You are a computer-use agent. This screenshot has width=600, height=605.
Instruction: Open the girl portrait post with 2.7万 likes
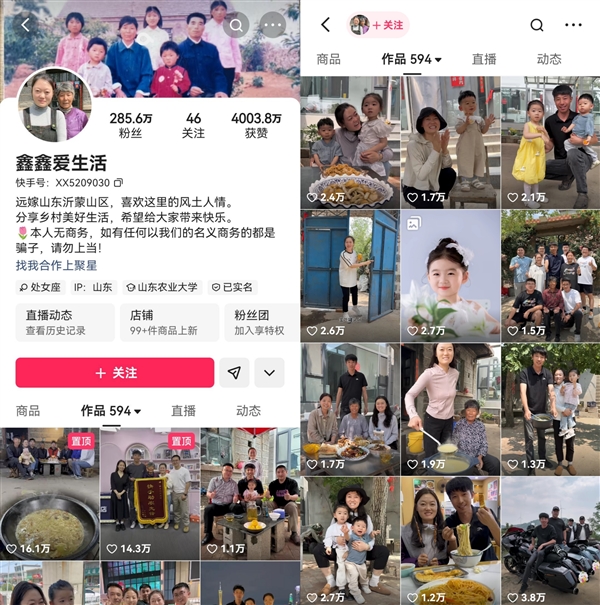coord(450,273)
